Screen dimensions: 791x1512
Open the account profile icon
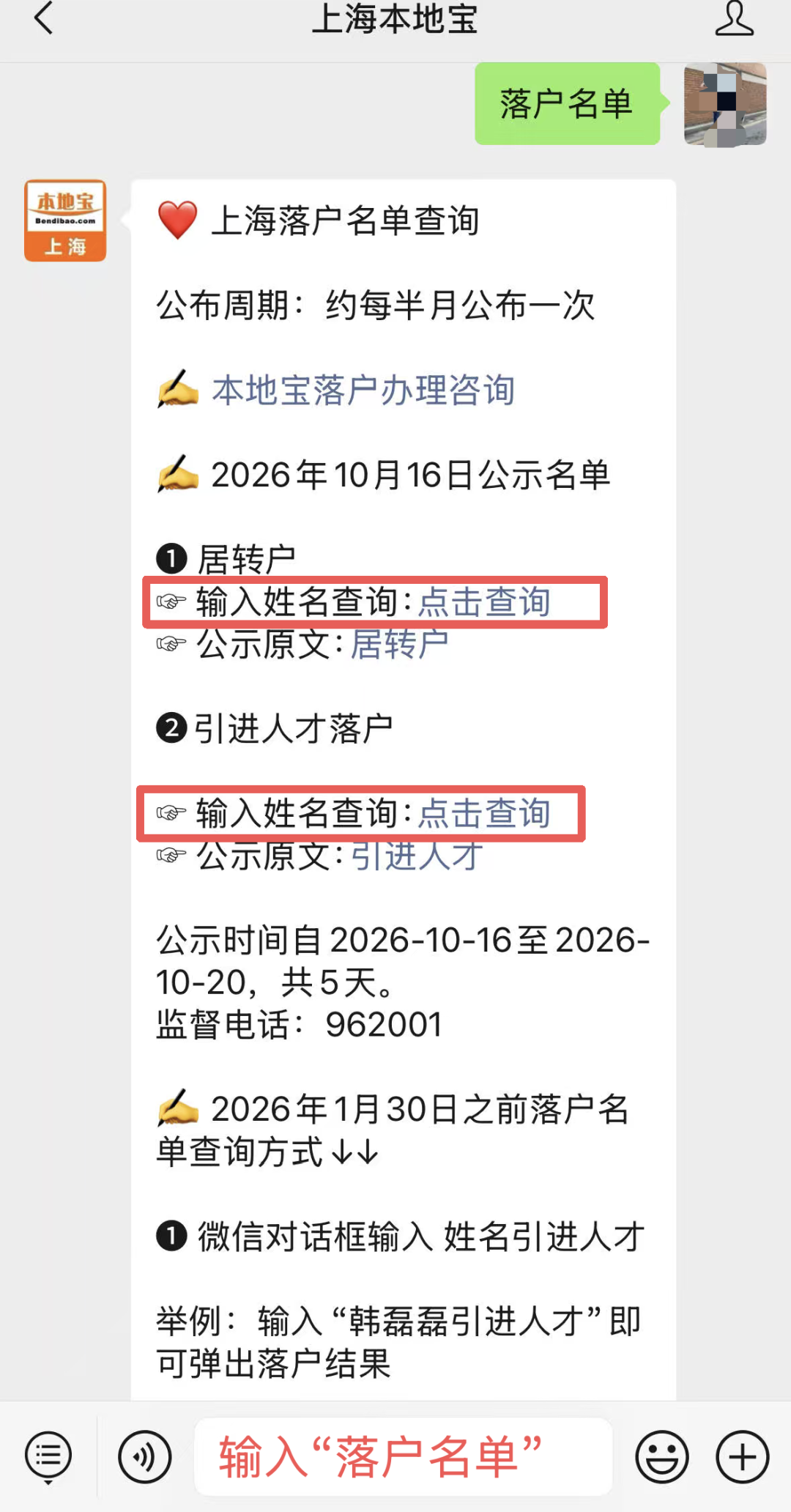734,19
